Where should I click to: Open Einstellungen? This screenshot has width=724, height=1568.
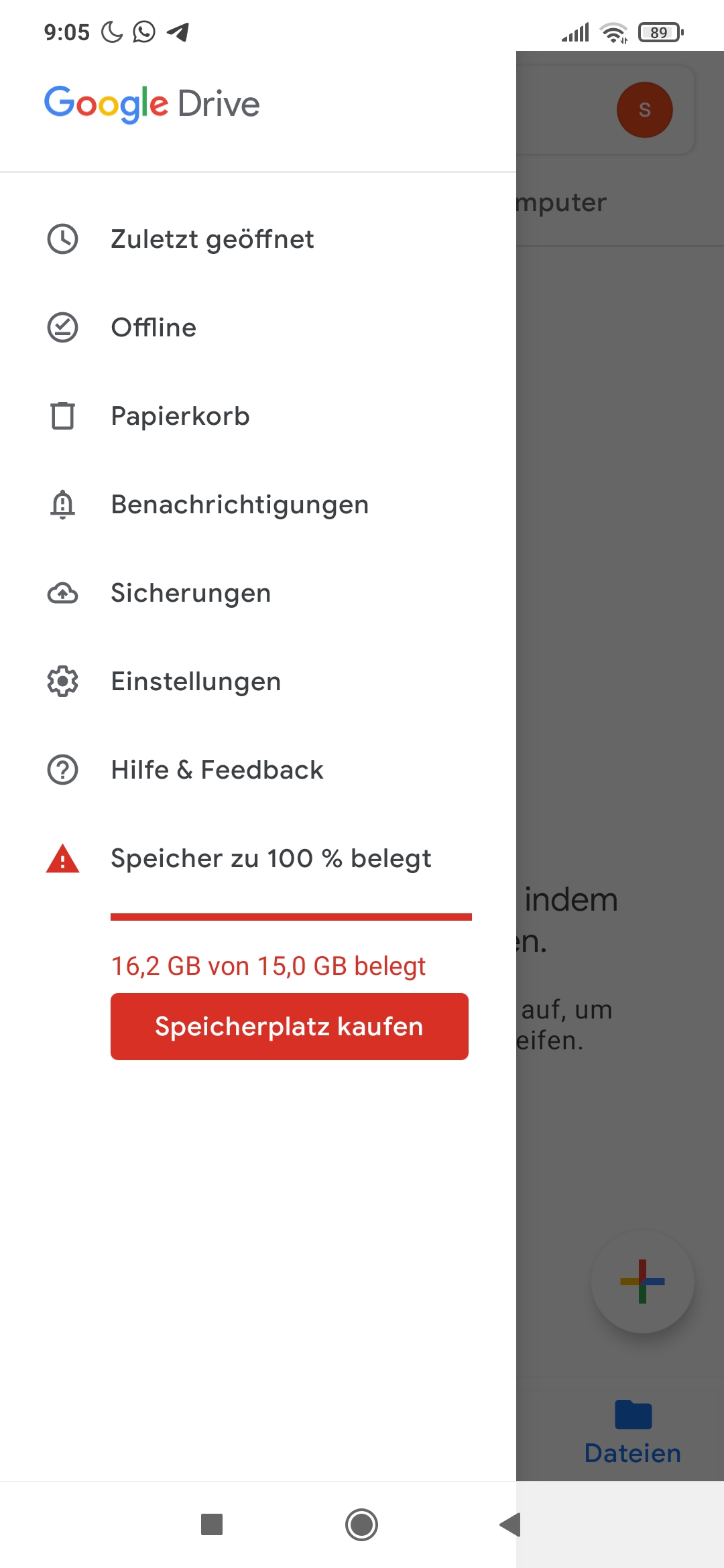click(x=196, y=681)
